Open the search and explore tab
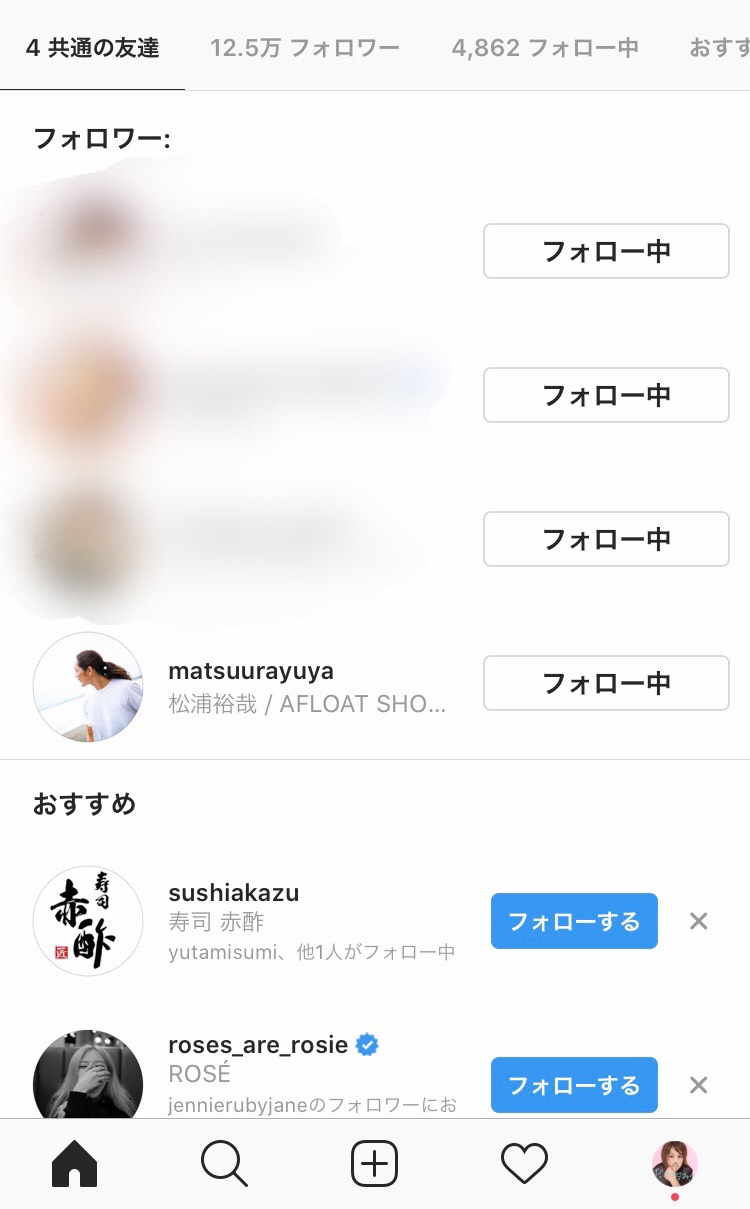This screenshot has height=1209, width=750. click(224, 1164)
